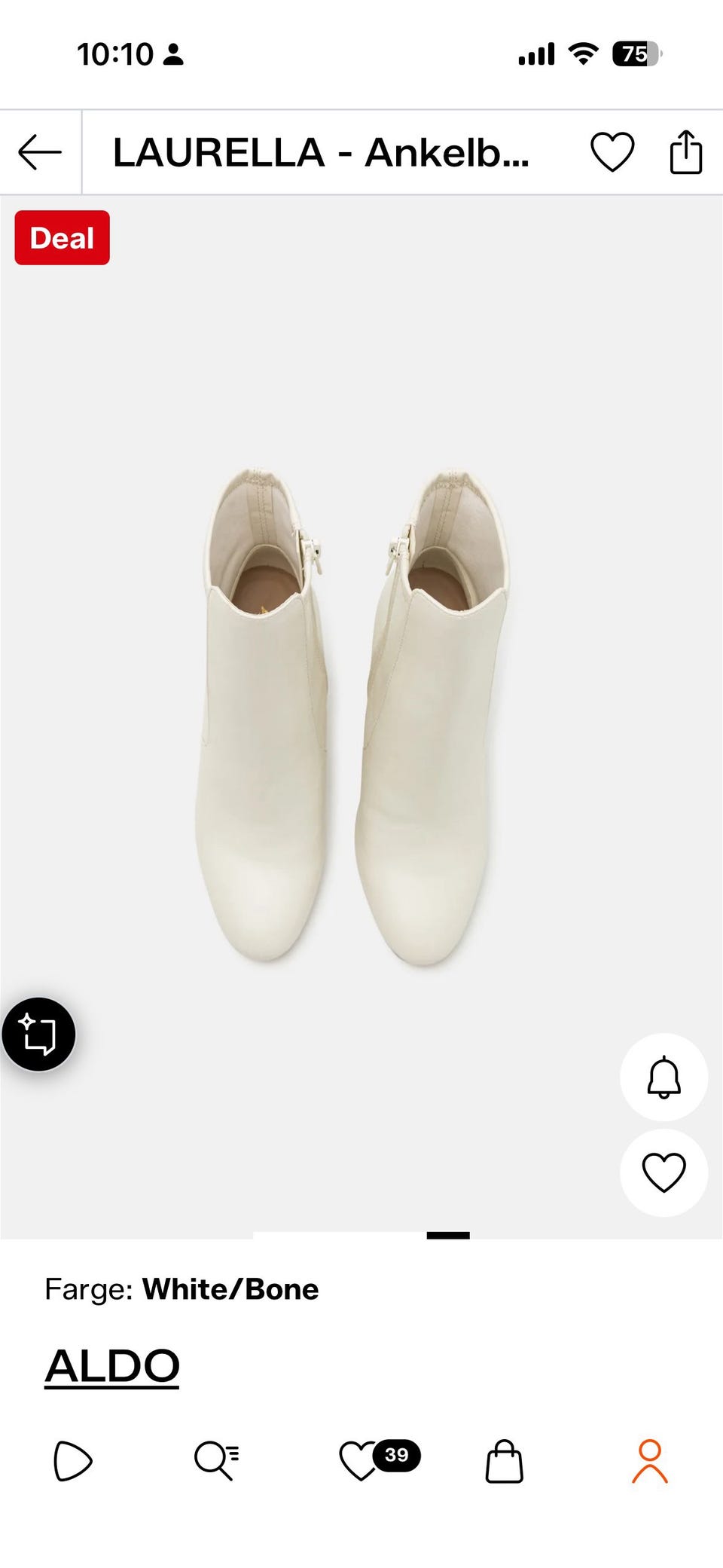The height and width of the screenshot is (1568, 723).
Task: Tap the heart icon in the top bar
Action: tap(612, 152)
